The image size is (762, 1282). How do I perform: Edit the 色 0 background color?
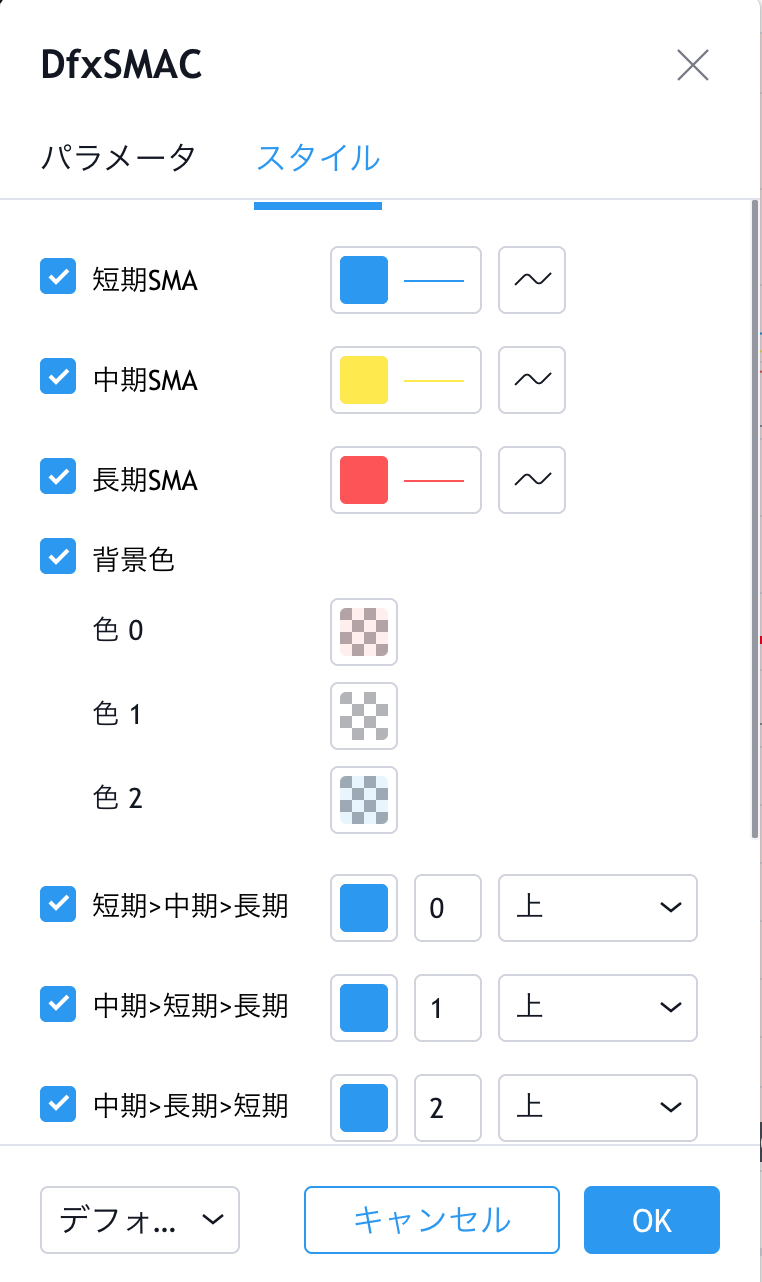pyautogui.click(x=364, y=632)
